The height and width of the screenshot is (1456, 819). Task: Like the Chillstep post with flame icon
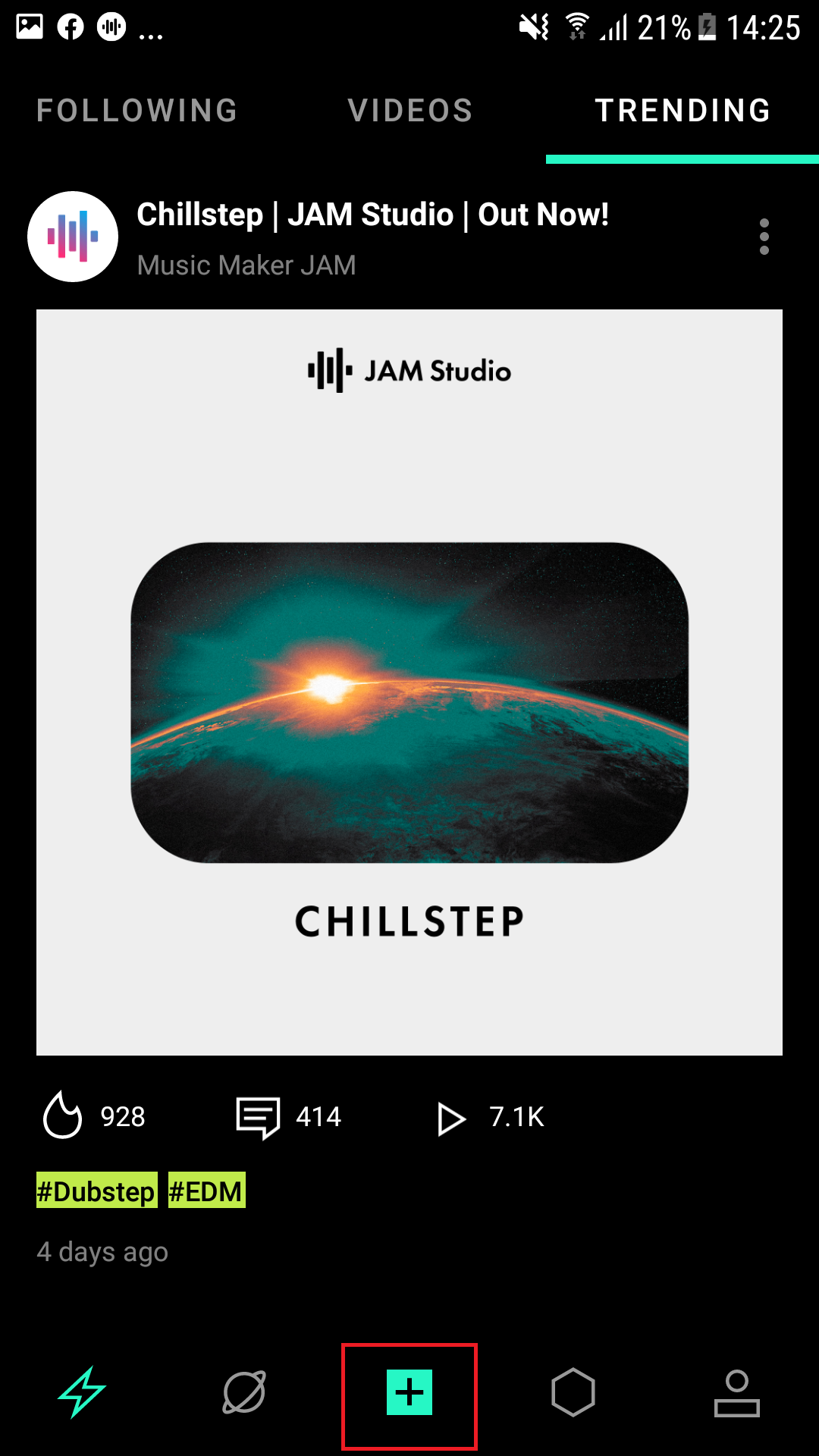pyautogui.click(x=63, y=1116)
